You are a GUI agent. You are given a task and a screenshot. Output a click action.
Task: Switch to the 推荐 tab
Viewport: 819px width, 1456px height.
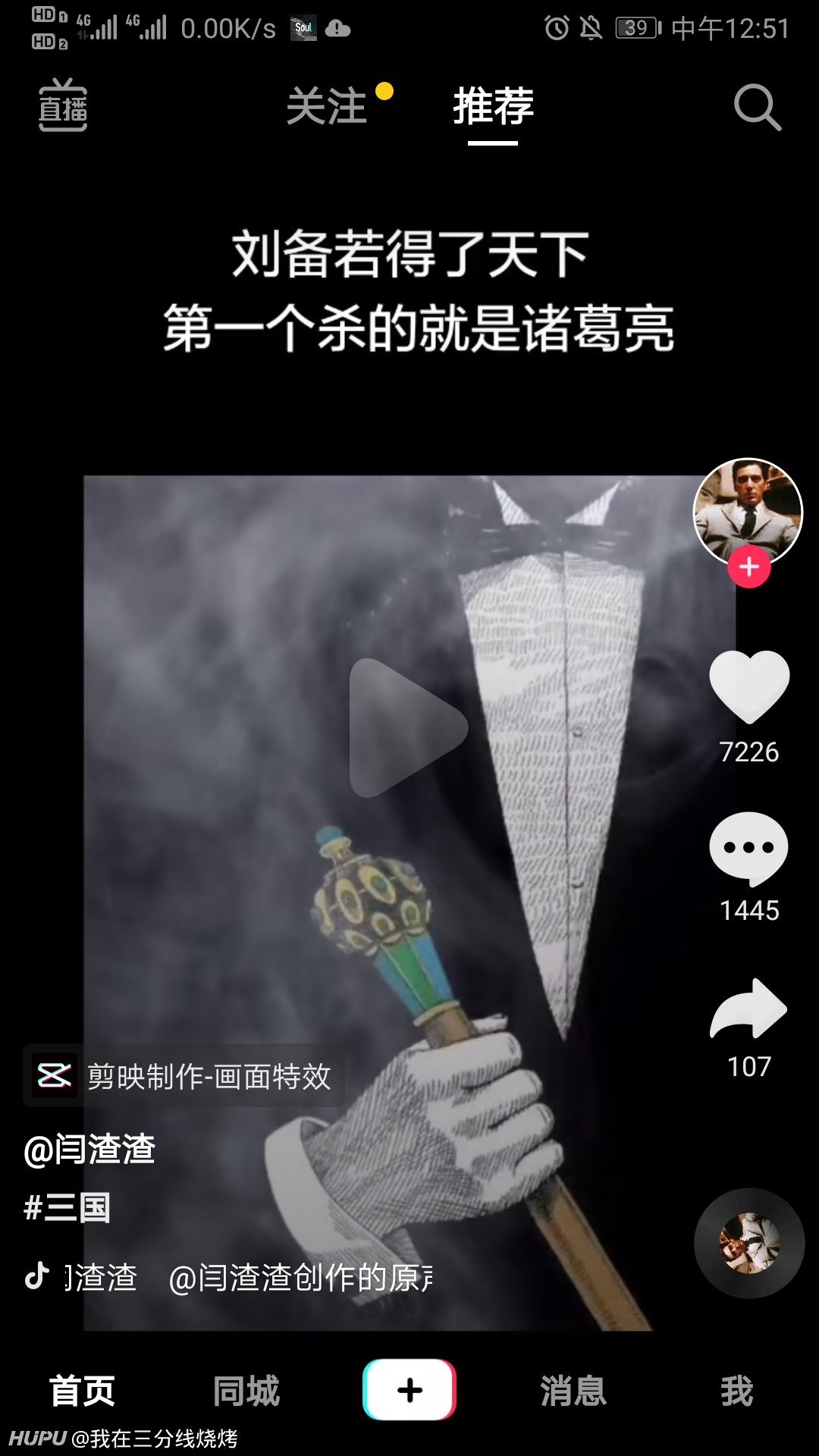click(493, 105)
